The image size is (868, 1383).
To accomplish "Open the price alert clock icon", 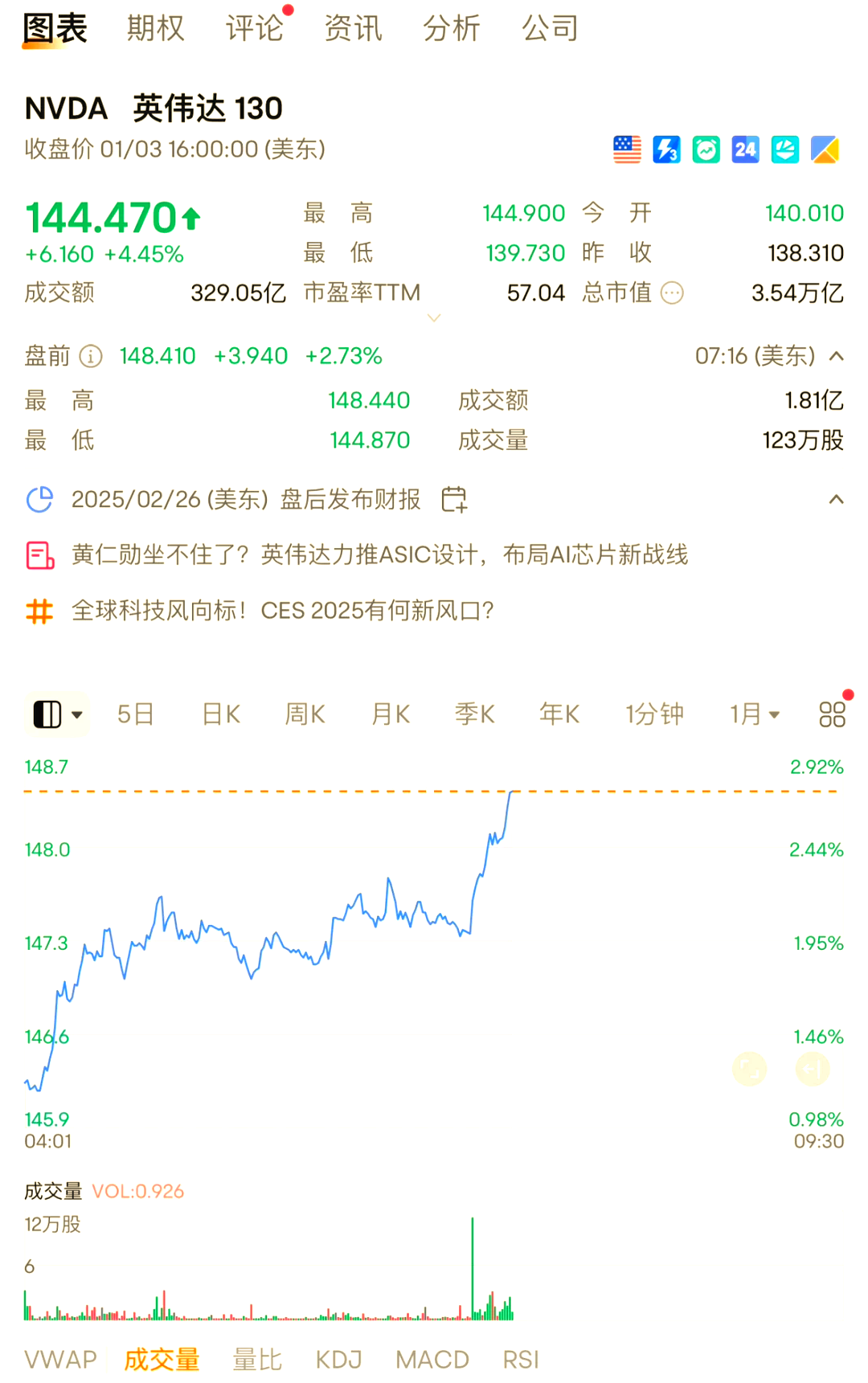I will [x=705, y=149].
